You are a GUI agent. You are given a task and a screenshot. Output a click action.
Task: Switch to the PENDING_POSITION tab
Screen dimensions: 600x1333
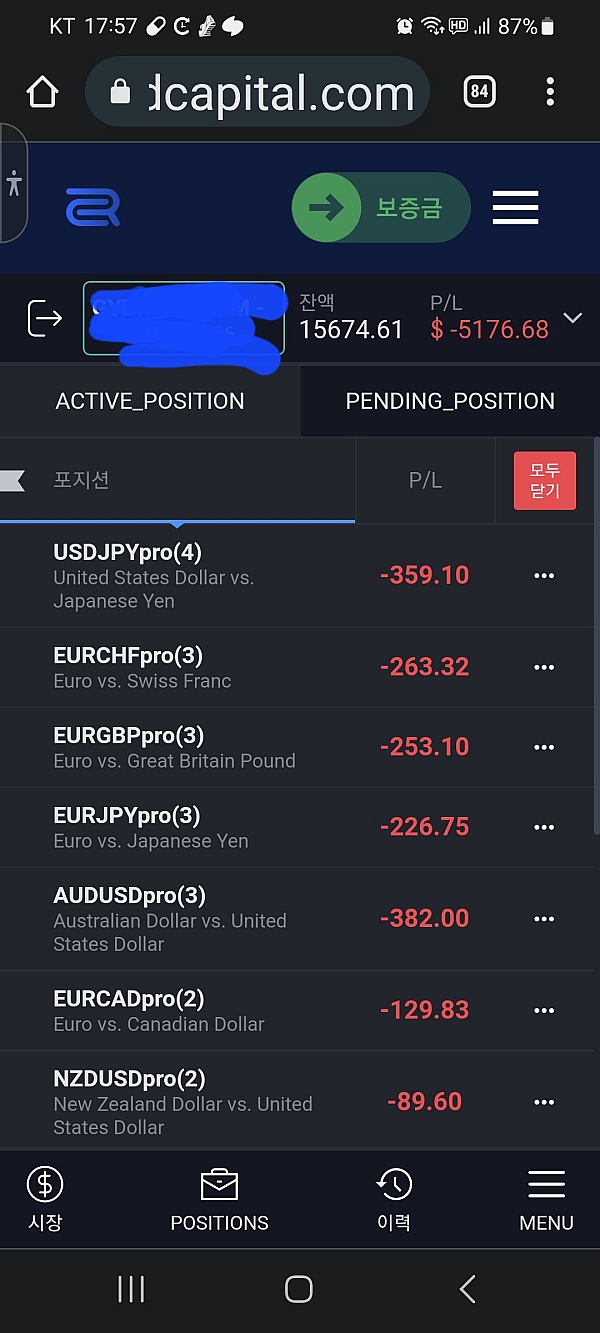tap(450, 401)
